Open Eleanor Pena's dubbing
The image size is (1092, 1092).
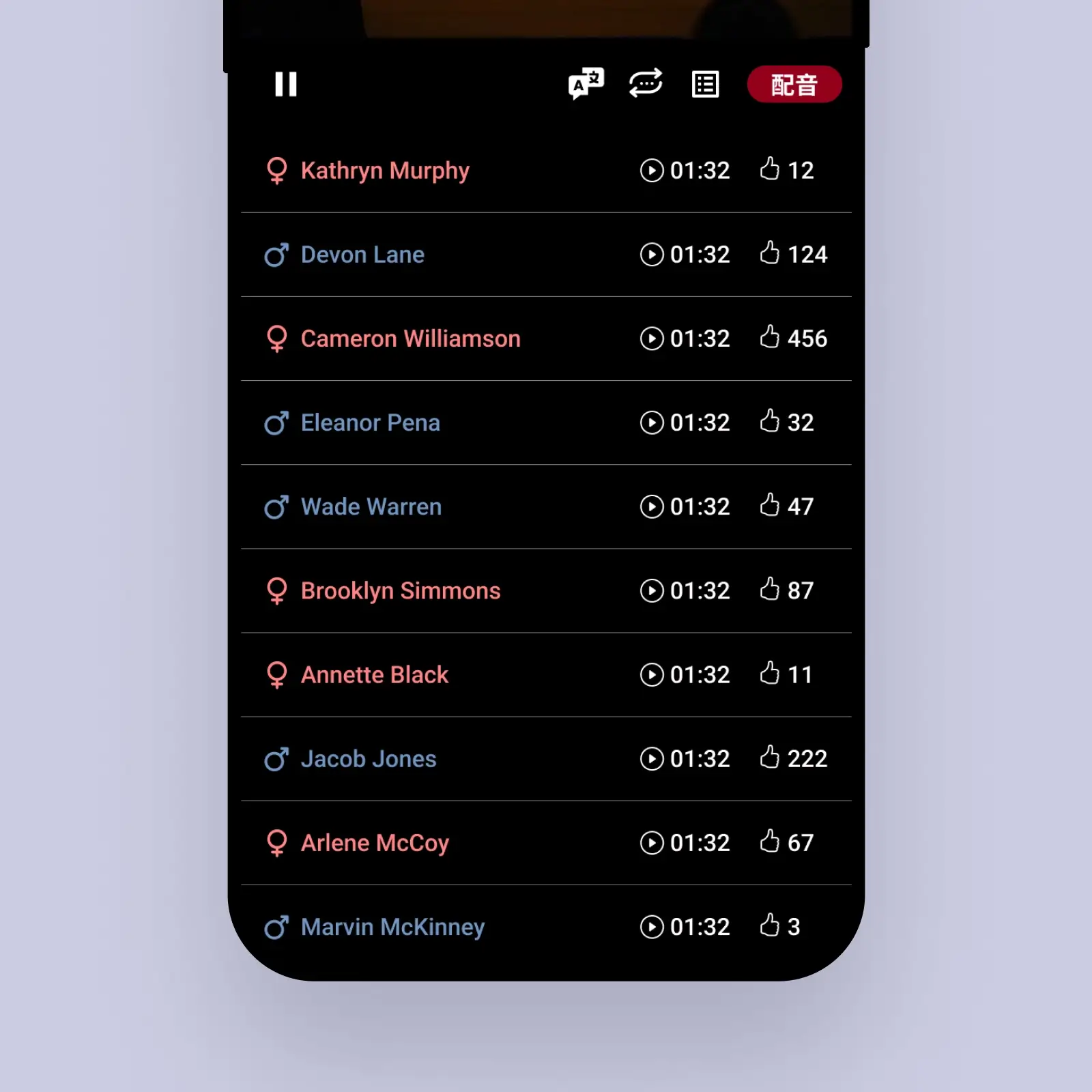point(370,423)
